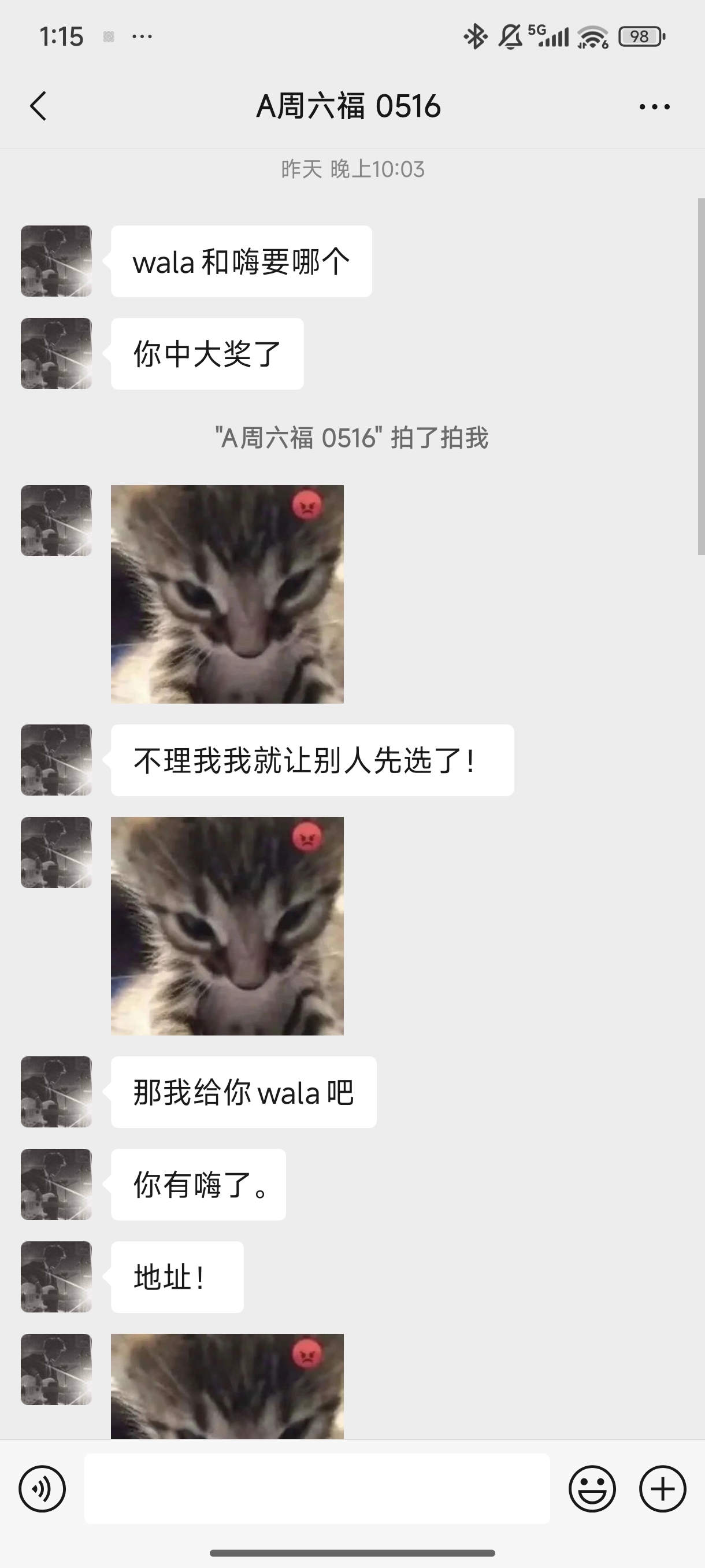Go back to the chat list
The width and height of the screenshot is (705, 1568).
coord(38,106)
